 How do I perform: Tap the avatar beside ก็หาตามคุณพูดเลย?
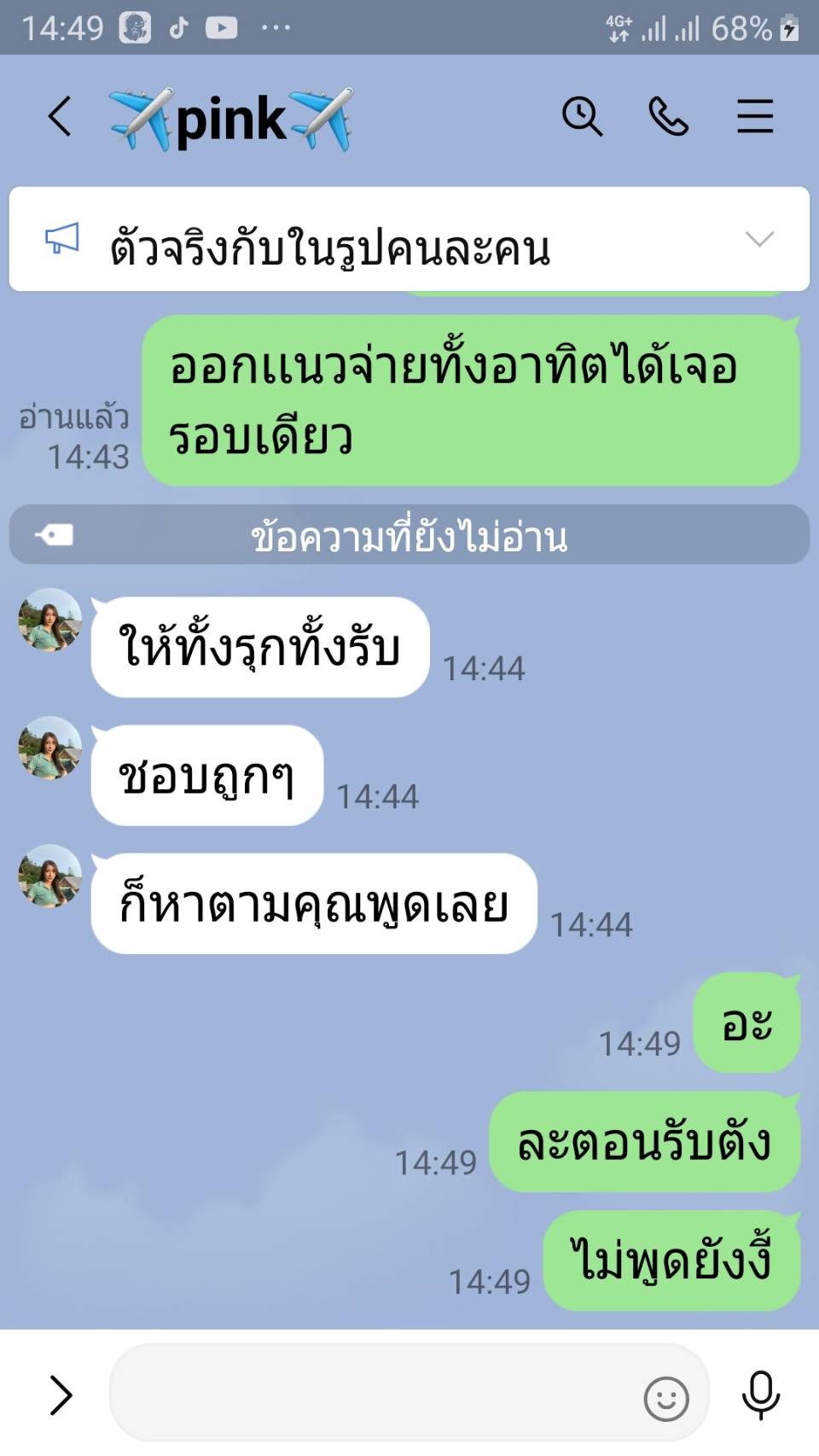pyautogui.click(x=50, y=876)
